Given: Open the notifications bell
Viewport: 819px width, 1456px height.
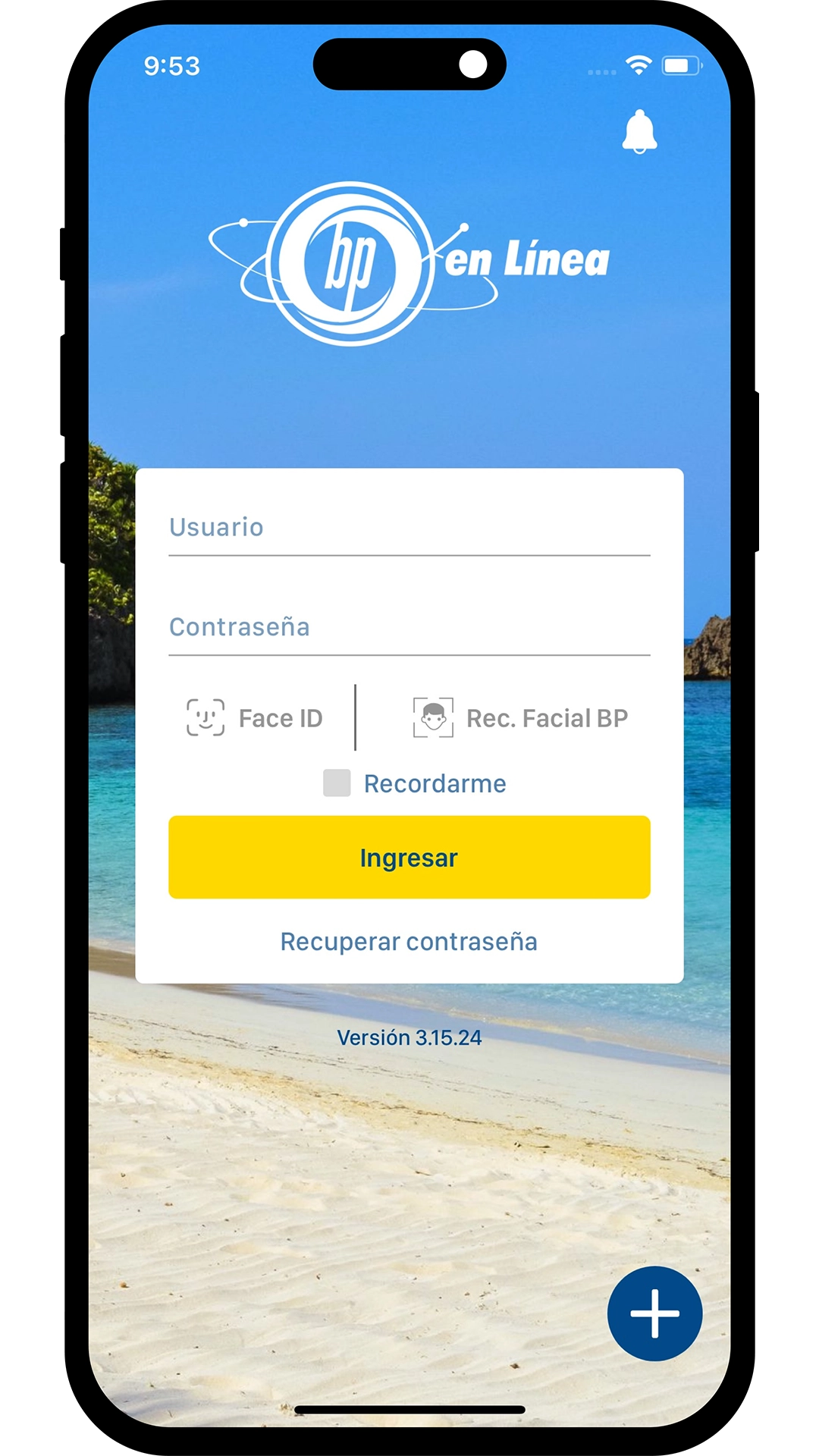Looking at the screenshot, I should tap(639, 132).
